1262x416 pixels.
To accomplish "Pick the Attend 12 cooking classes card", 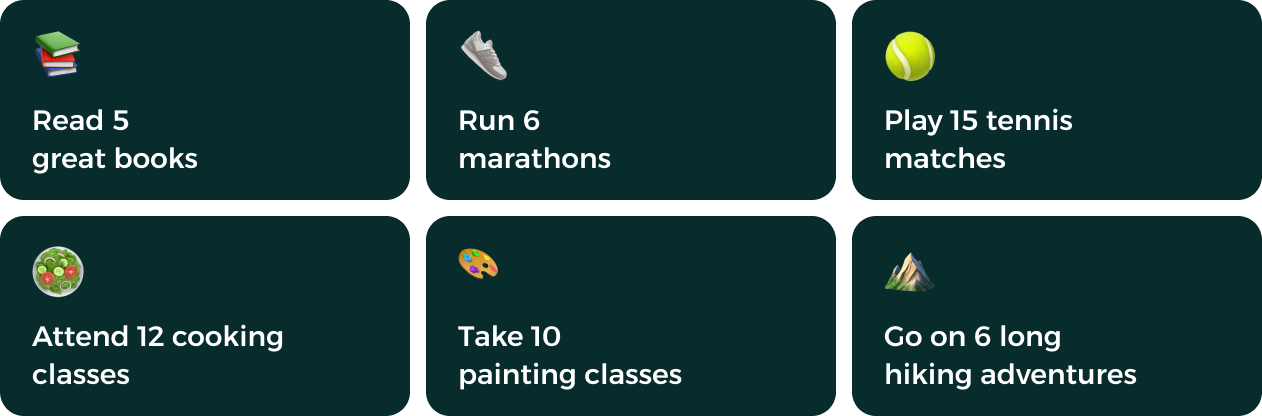I will coord(204,316).
